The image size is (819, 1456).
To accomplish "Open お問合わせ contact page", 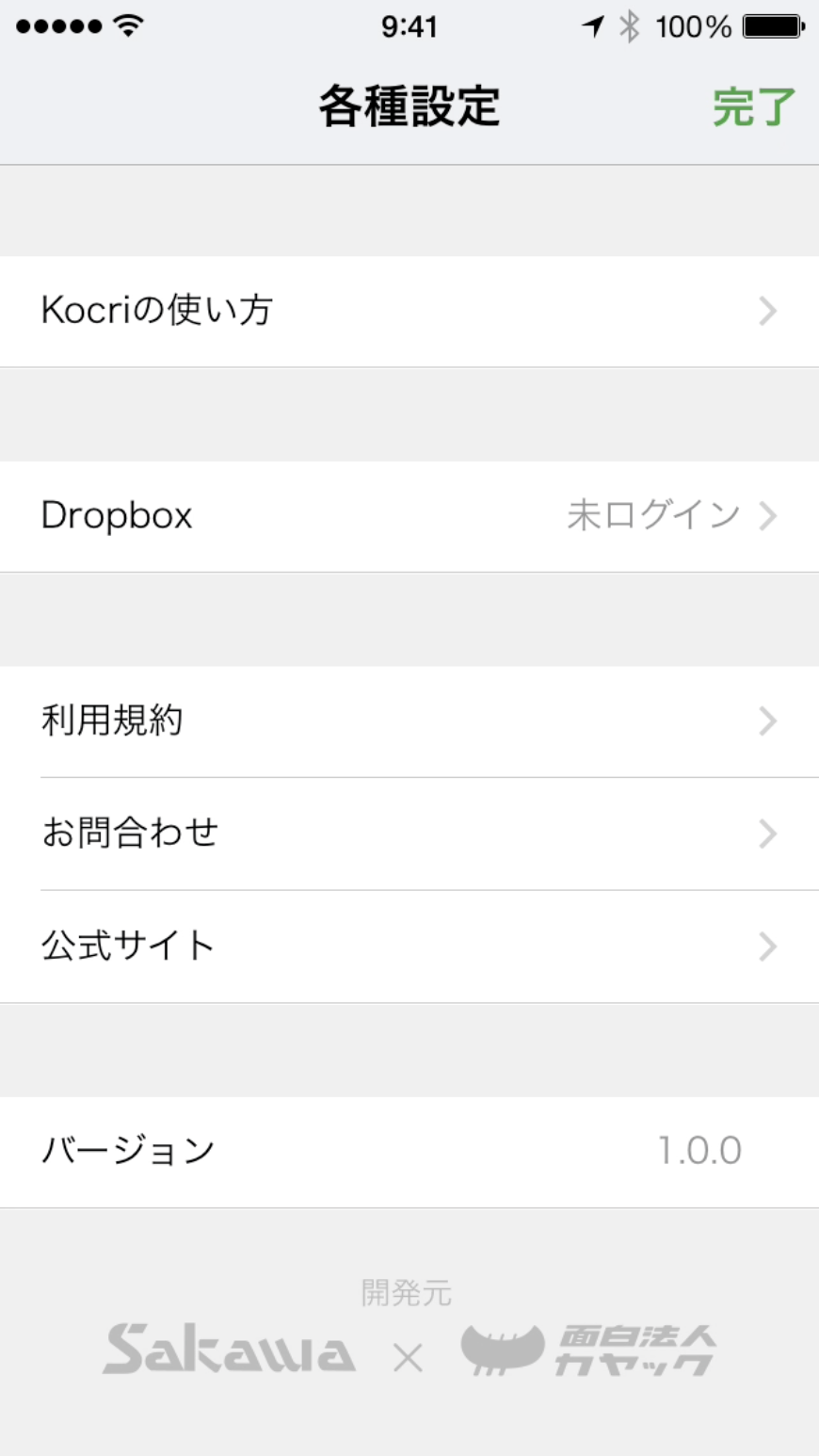I will pyautogui.click(x=409, y=833).
